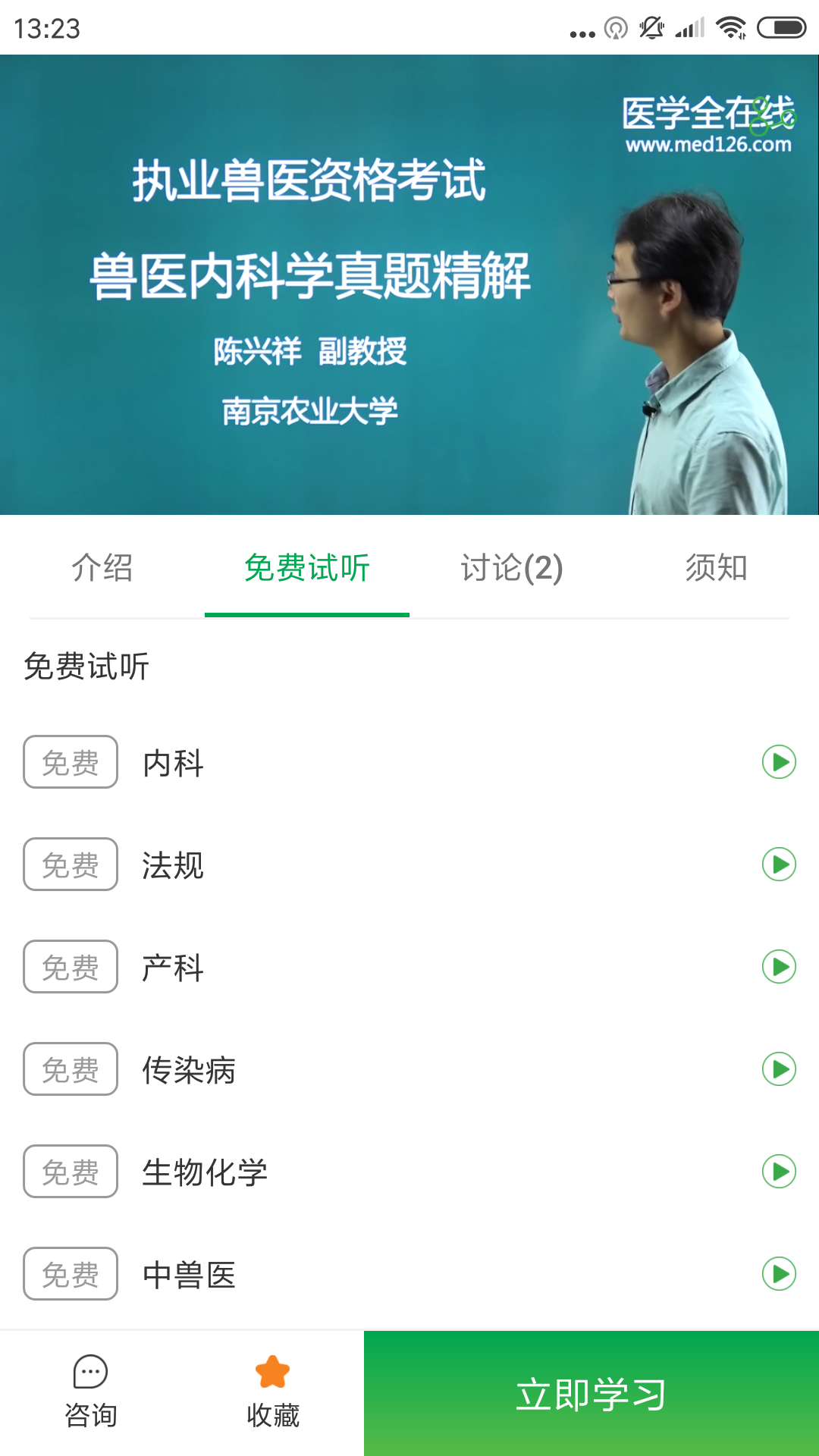Viewport: 819px width, 1456px height.
Task: Tap the 免费试听 section heading
Action: pos(86,666)
